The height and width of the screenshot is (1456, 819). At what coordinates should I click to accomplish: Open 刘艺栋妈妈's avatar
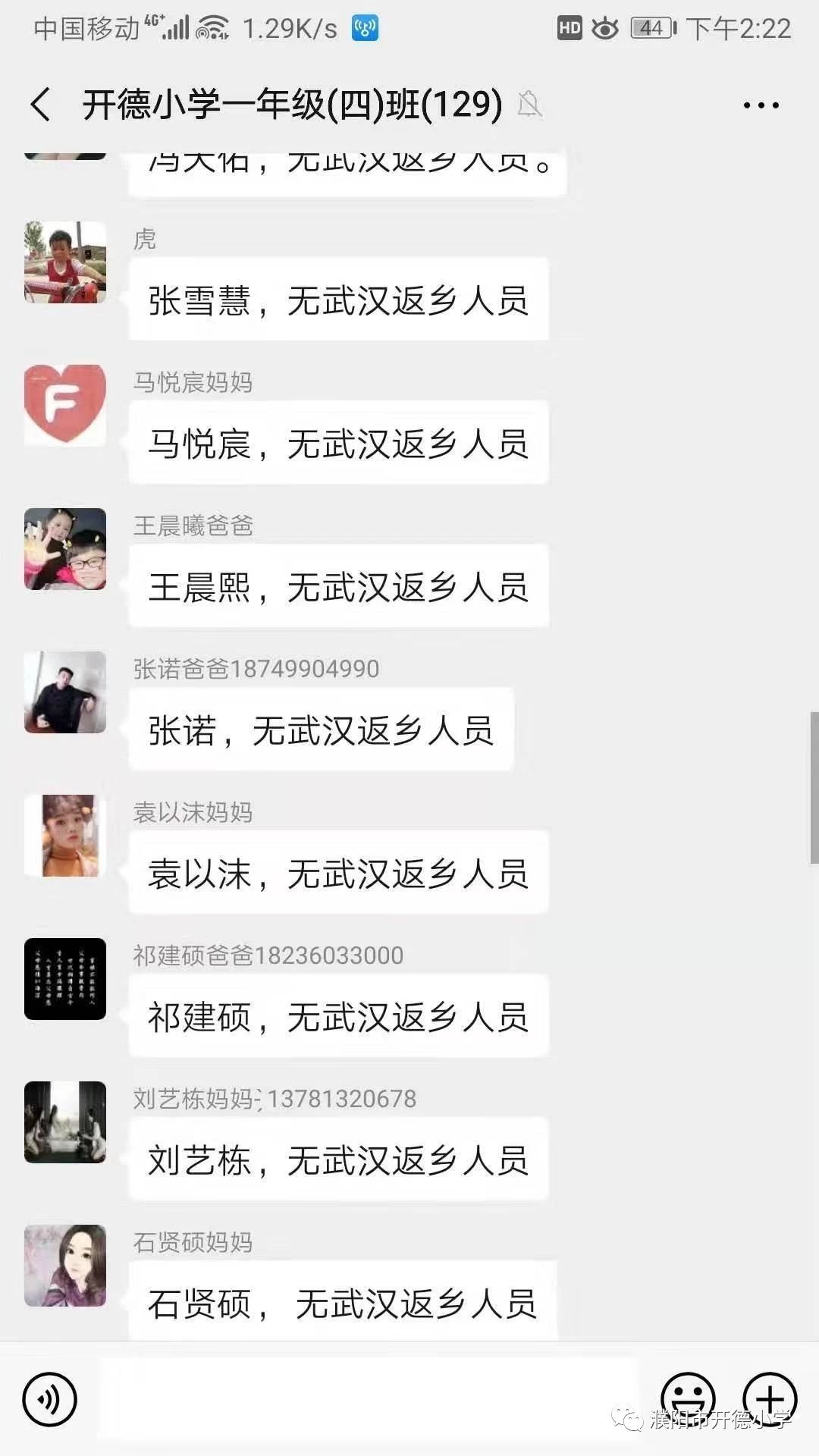coord(65,1122)
